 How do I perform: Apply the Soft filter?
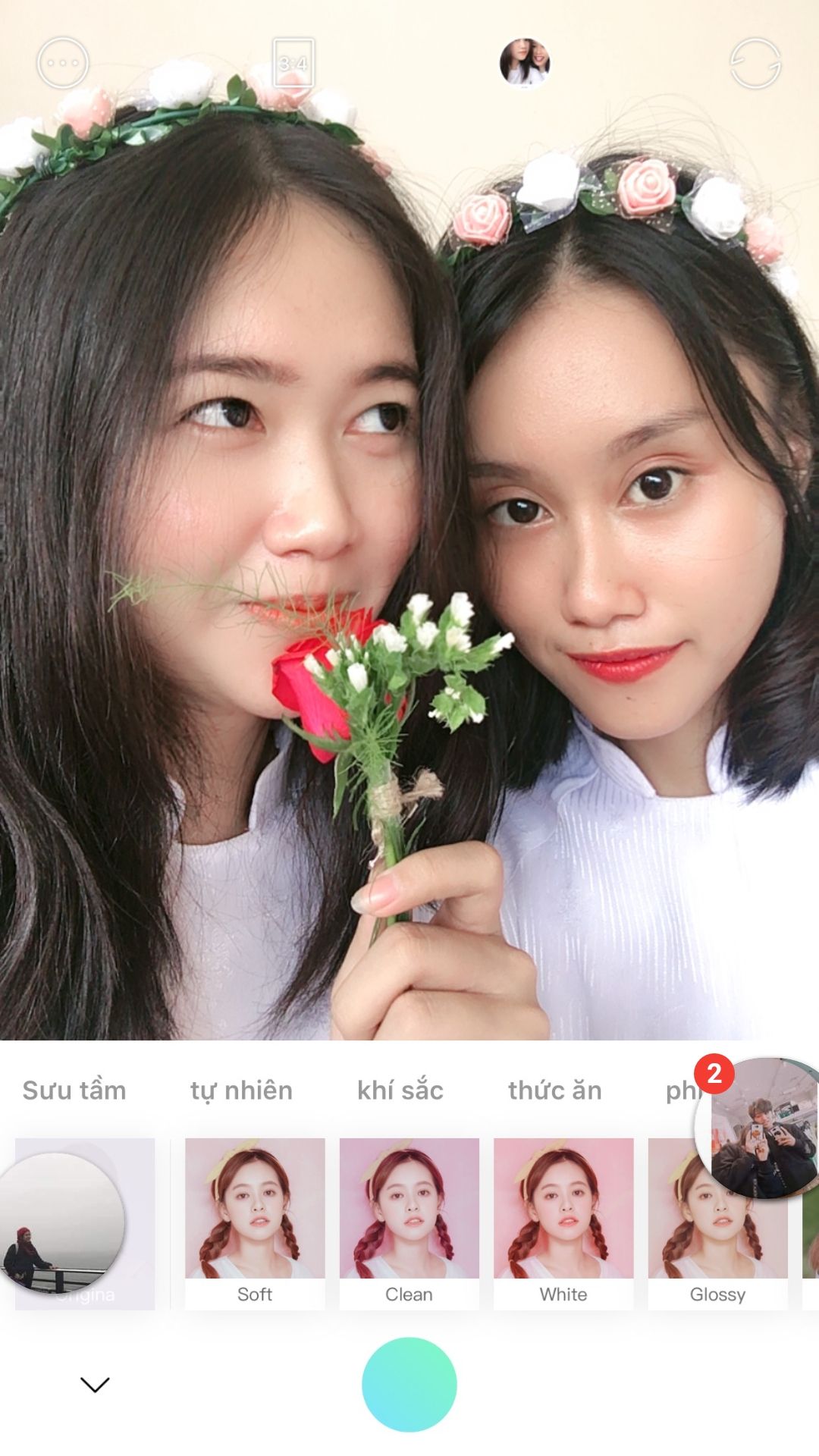[255, 1222]
